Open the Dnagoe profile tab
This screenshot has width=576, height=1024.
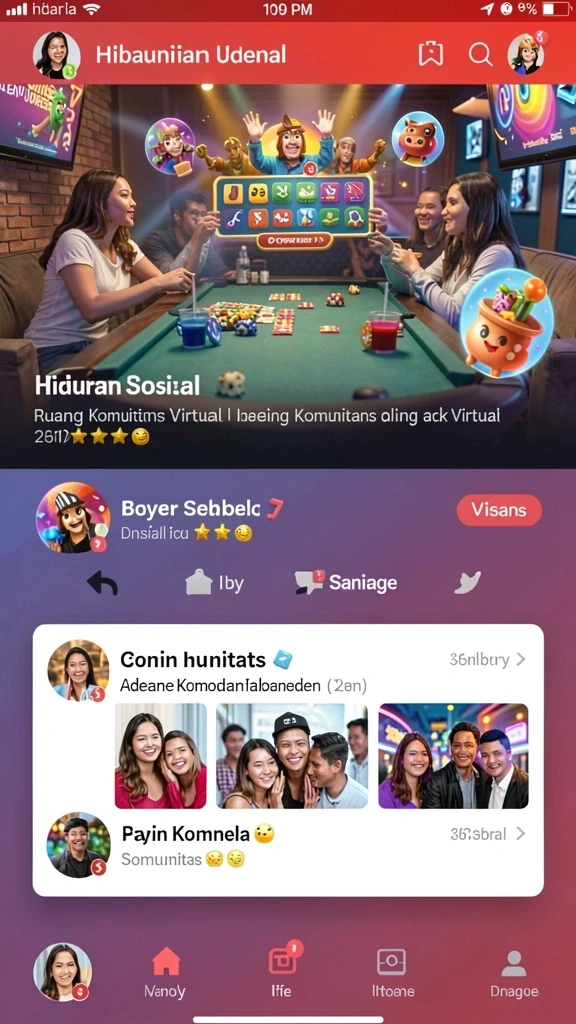[x=514, y=972]
